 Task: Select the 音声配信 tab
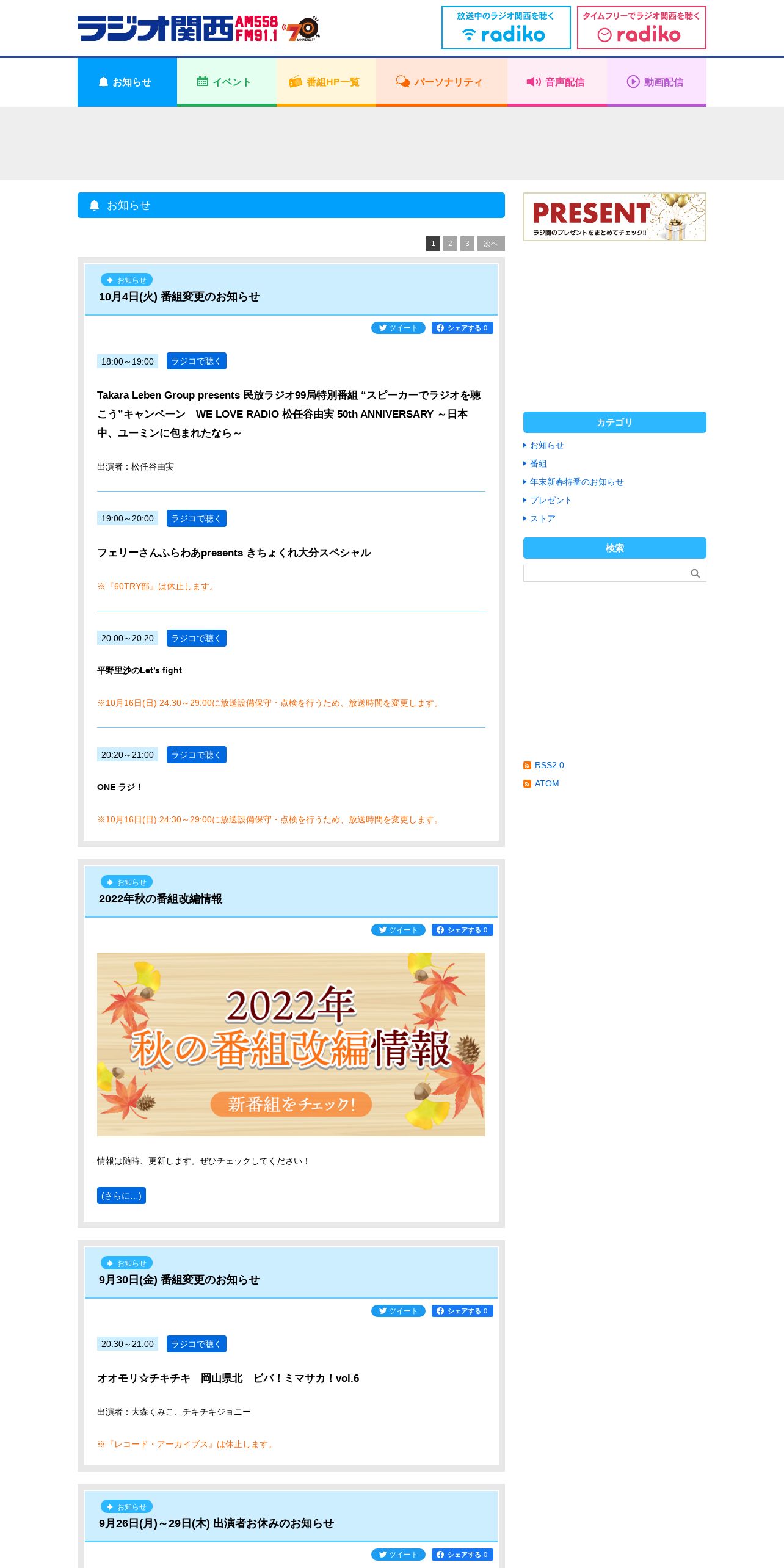557,82
